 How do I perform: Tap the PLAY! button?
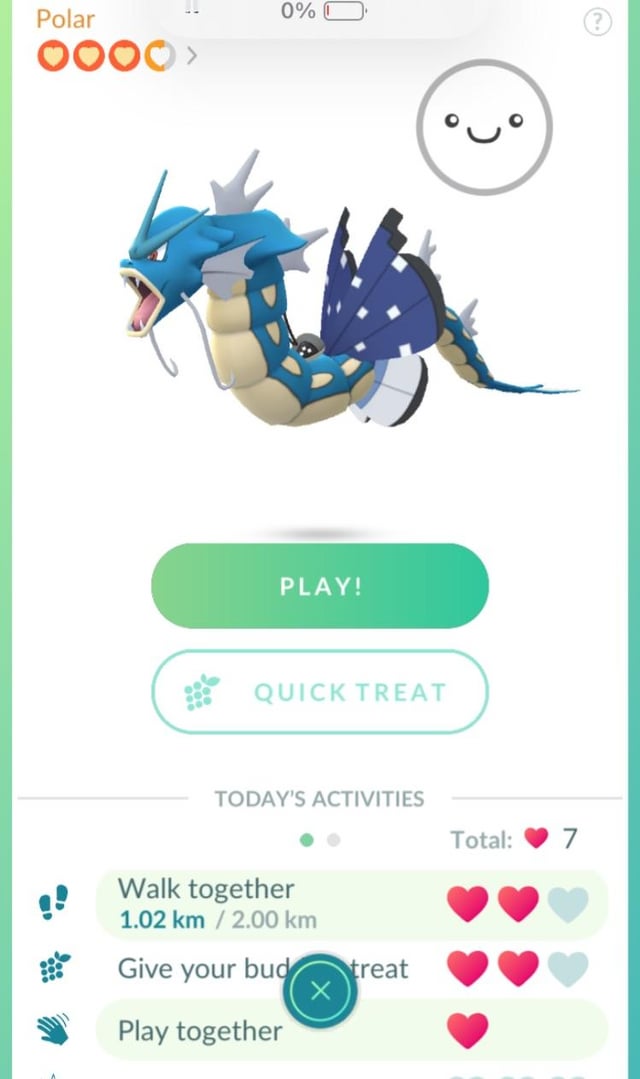click(320, 586)
